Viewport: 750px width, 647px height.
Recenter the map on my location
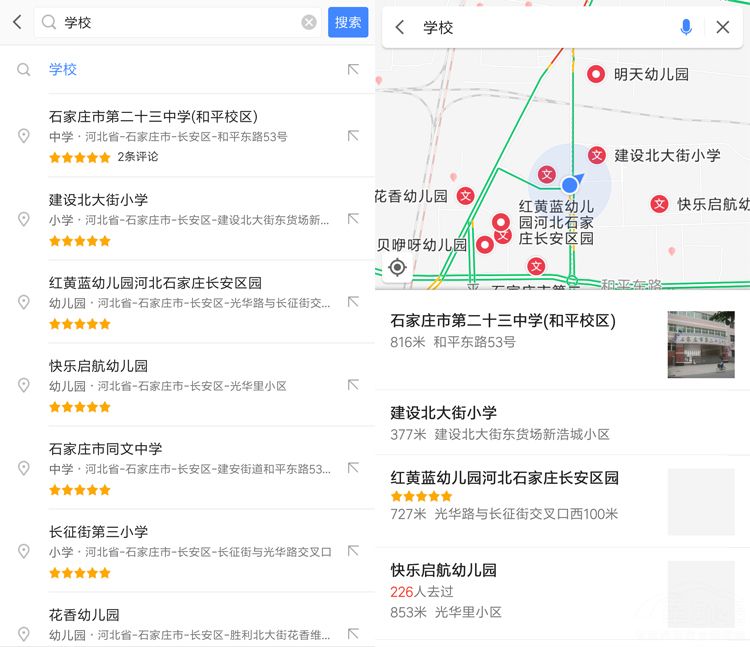(397, 267)
